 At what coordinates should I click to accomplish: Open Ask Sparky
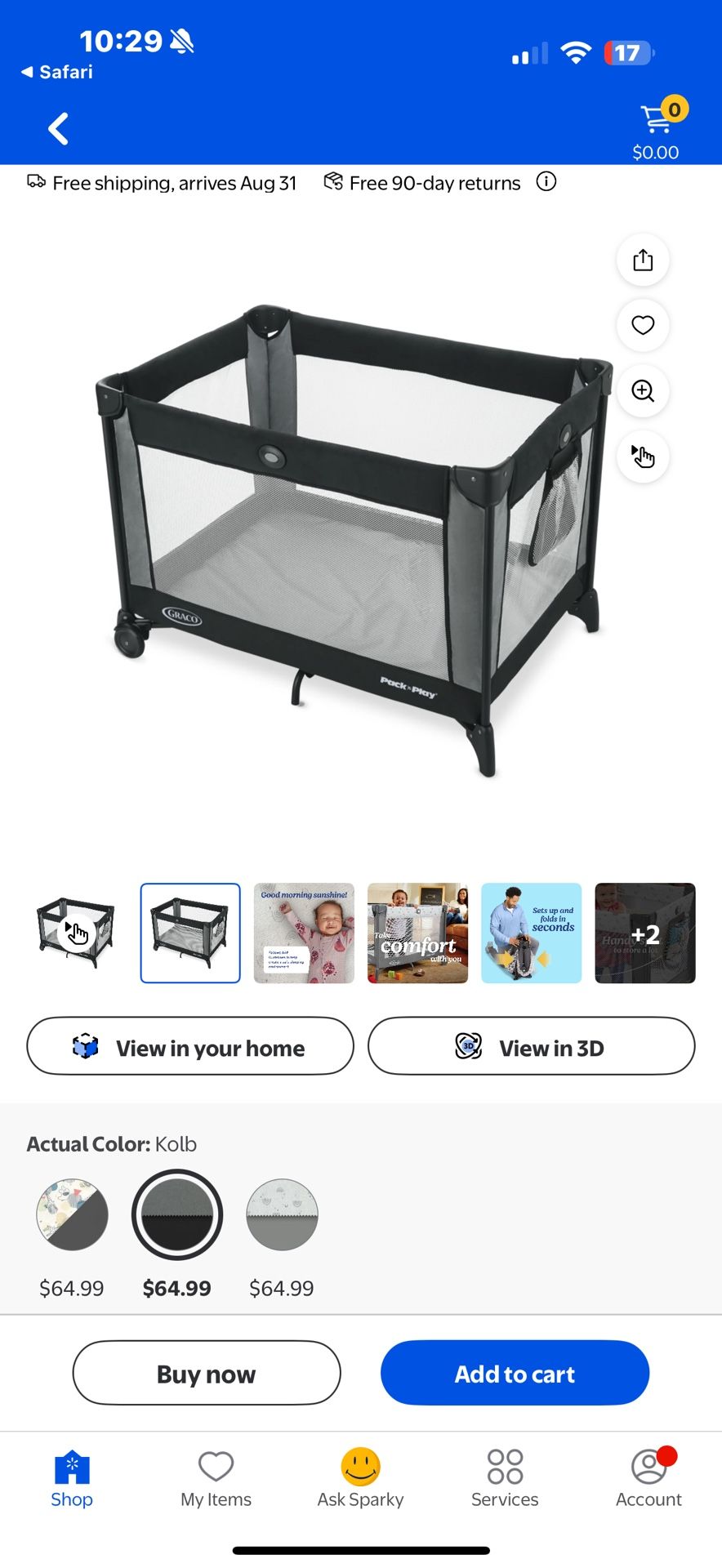[360, 1477]
